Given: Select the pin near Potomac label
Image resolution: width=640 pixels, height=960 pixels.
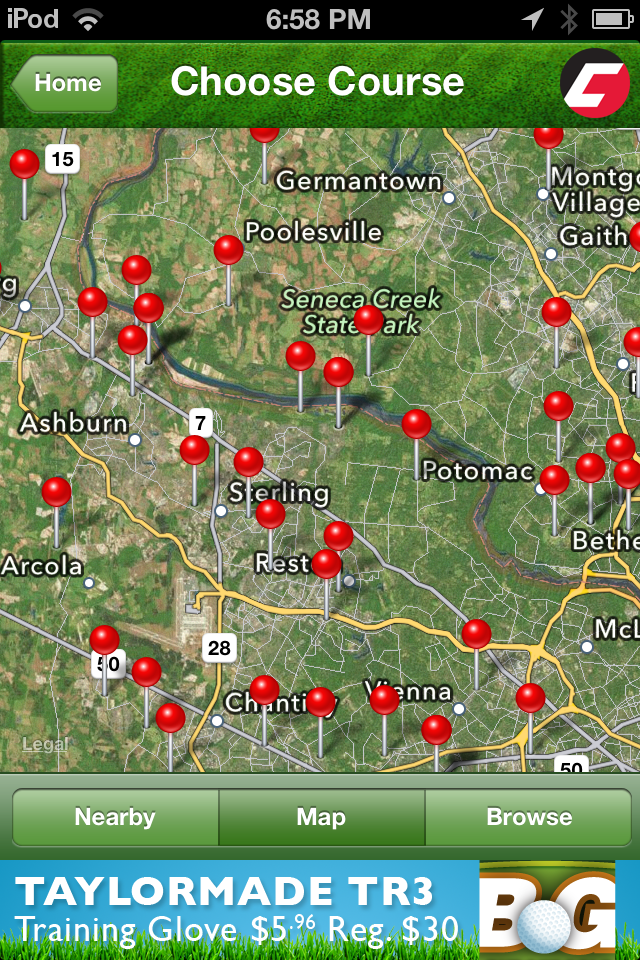Looking at the screenshot, I should [416, 425].
